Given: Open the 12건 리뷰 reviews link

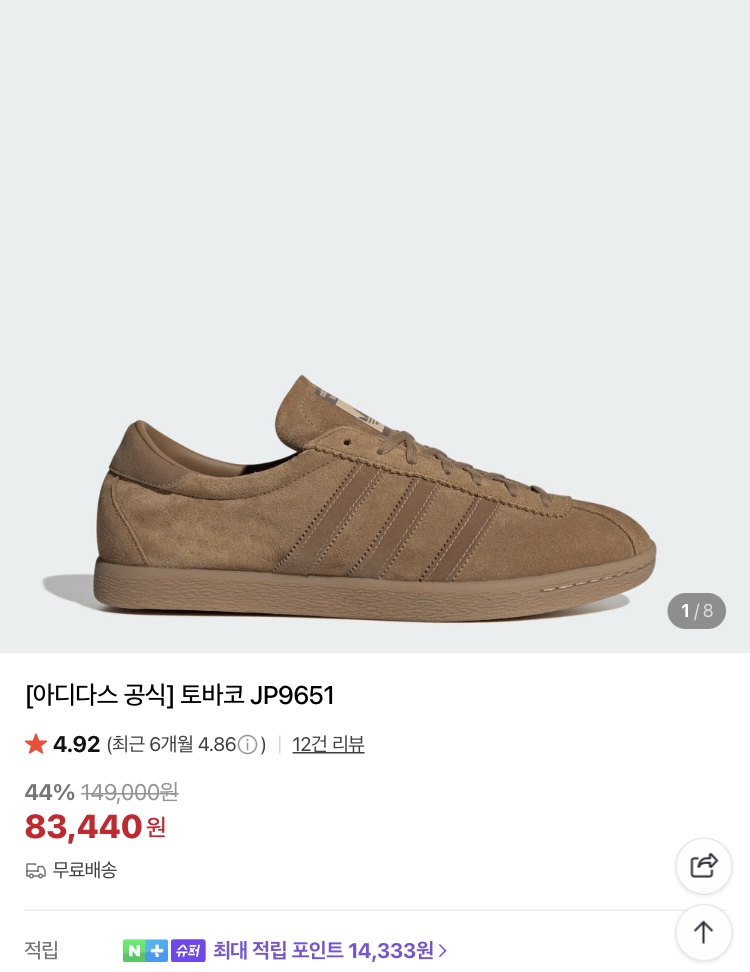Looking at the screenshot, I should coord(328,744).
